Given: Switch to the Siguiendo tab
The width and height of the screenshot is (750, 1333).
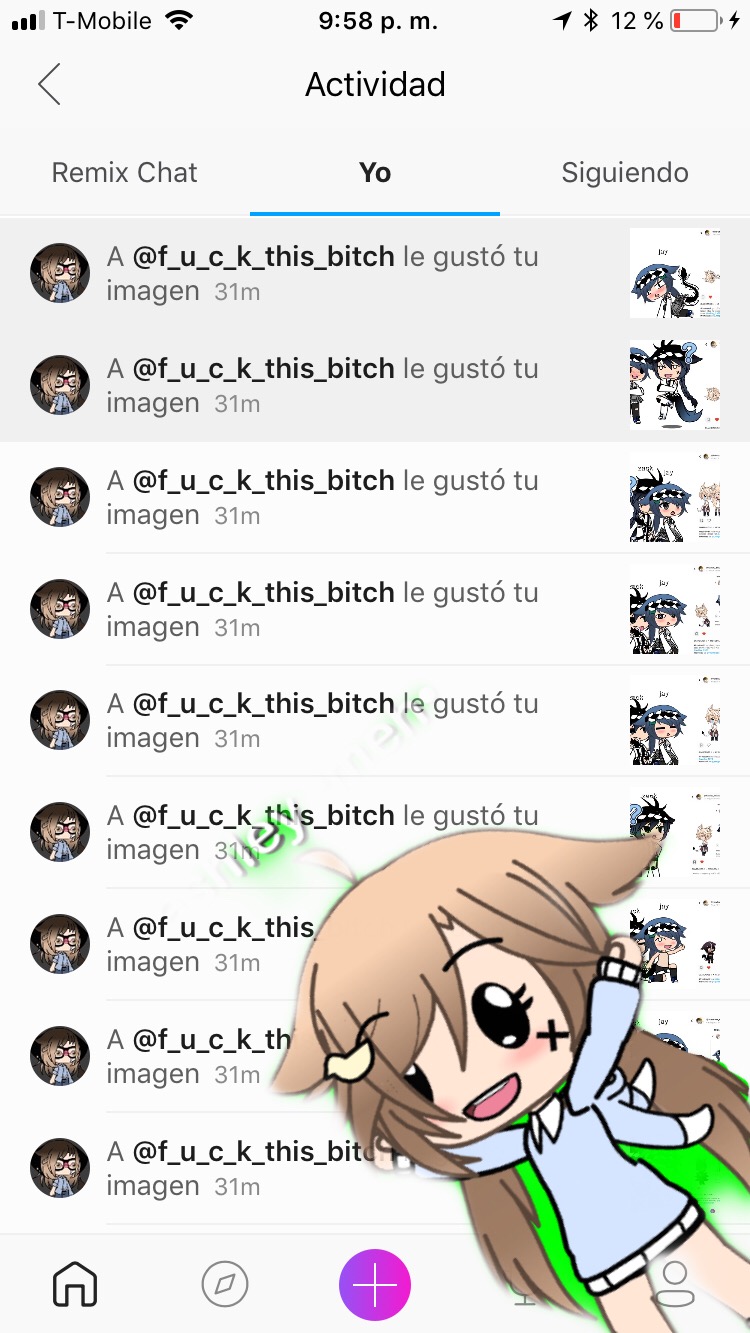Looking at the screenshot, I should pyautogui.click(x=624, y=173).
